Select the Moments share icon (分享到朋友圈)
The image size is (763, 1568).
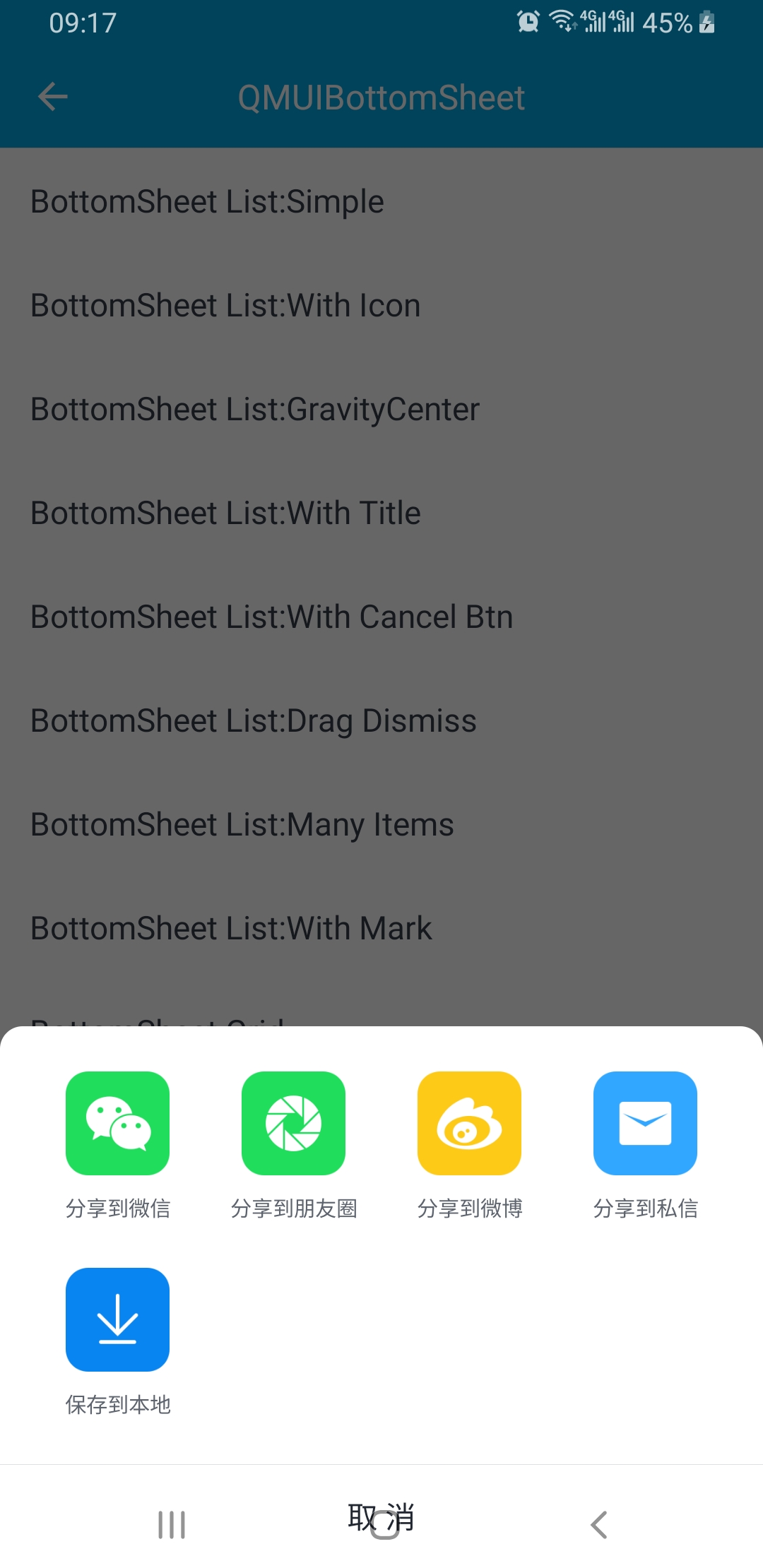pos(293,1123)
